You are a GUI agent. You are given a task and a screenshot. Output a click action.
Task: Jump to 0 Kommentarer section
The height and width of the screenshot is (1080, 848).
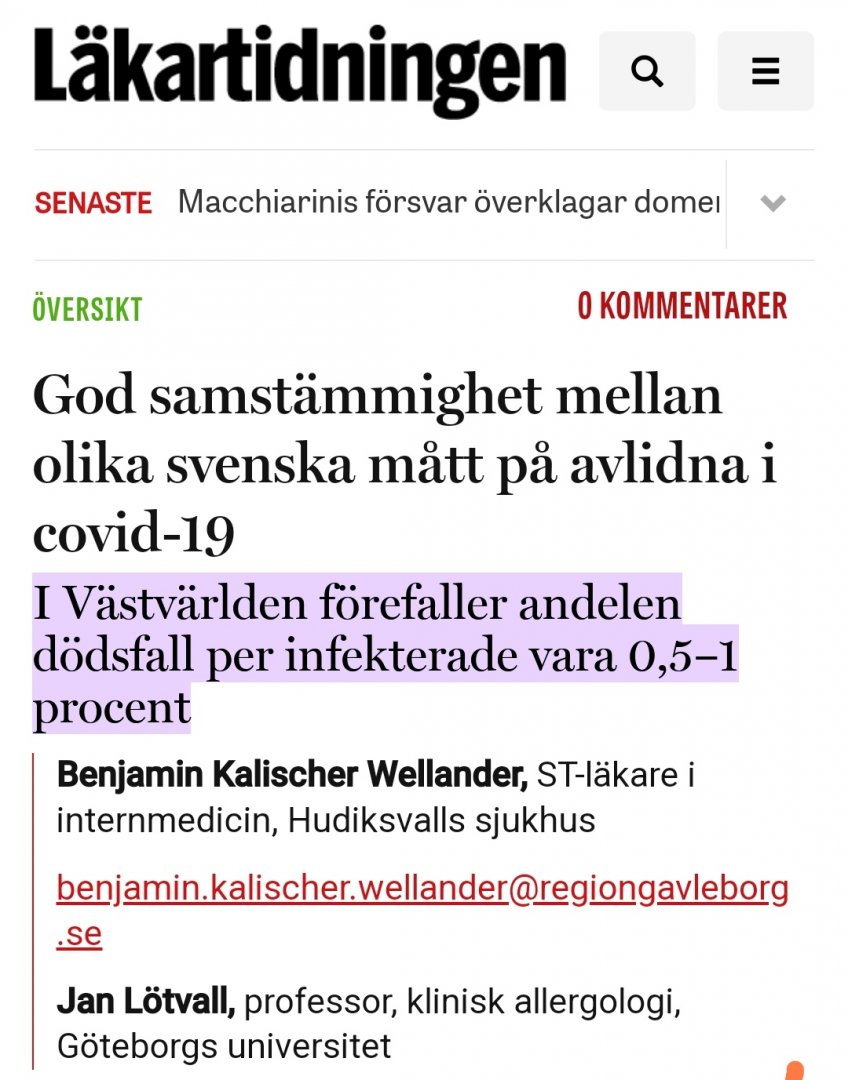(682, 306)
